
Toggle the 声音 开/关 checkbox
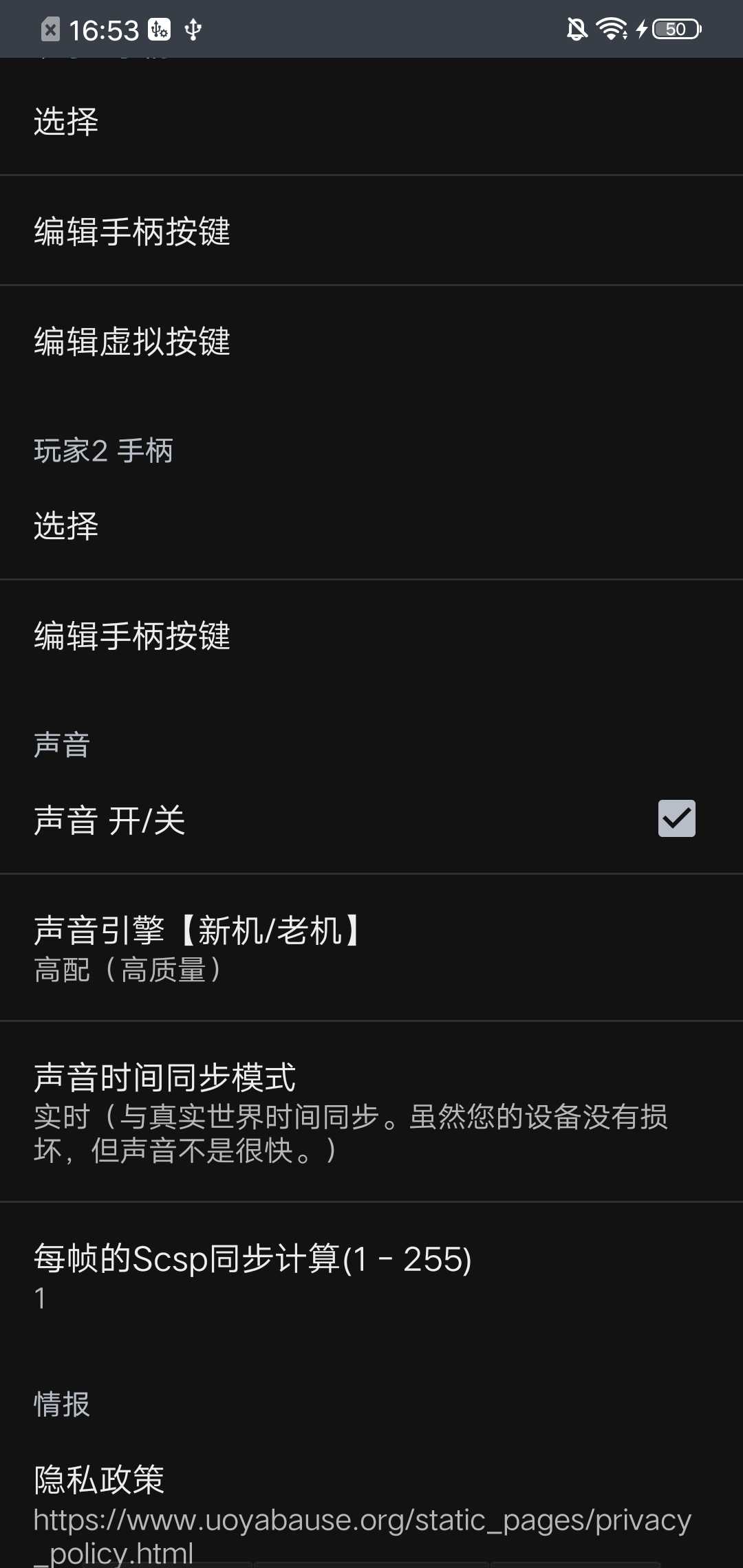point(676,818)
